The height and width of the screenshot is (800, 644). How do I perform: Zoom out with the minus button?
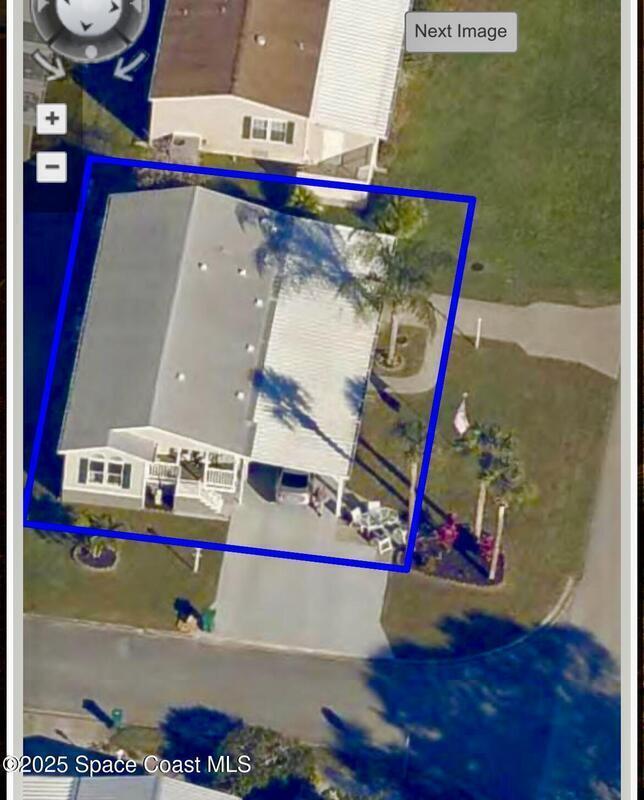coord(52,166)
